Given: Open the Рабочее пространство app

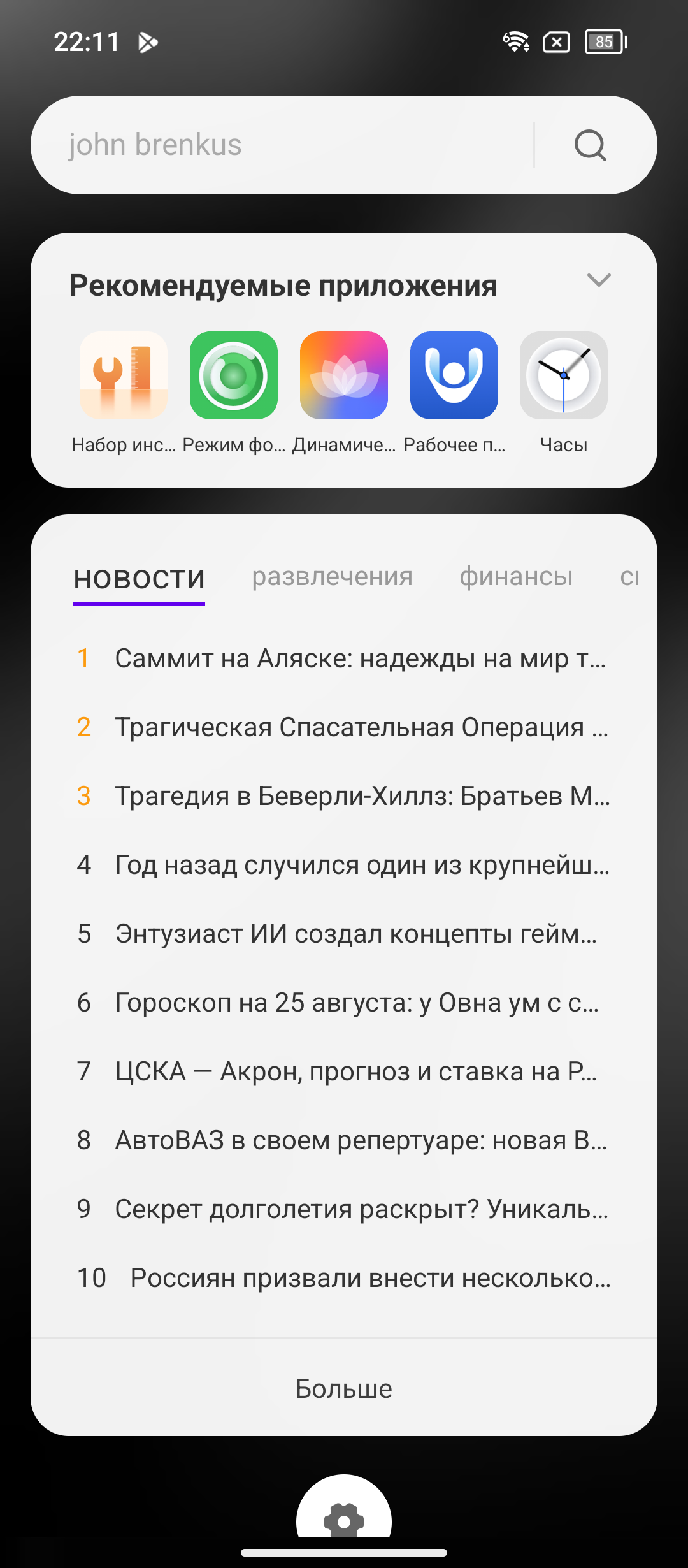Looking at the screenshot, I should pos(454,376).
